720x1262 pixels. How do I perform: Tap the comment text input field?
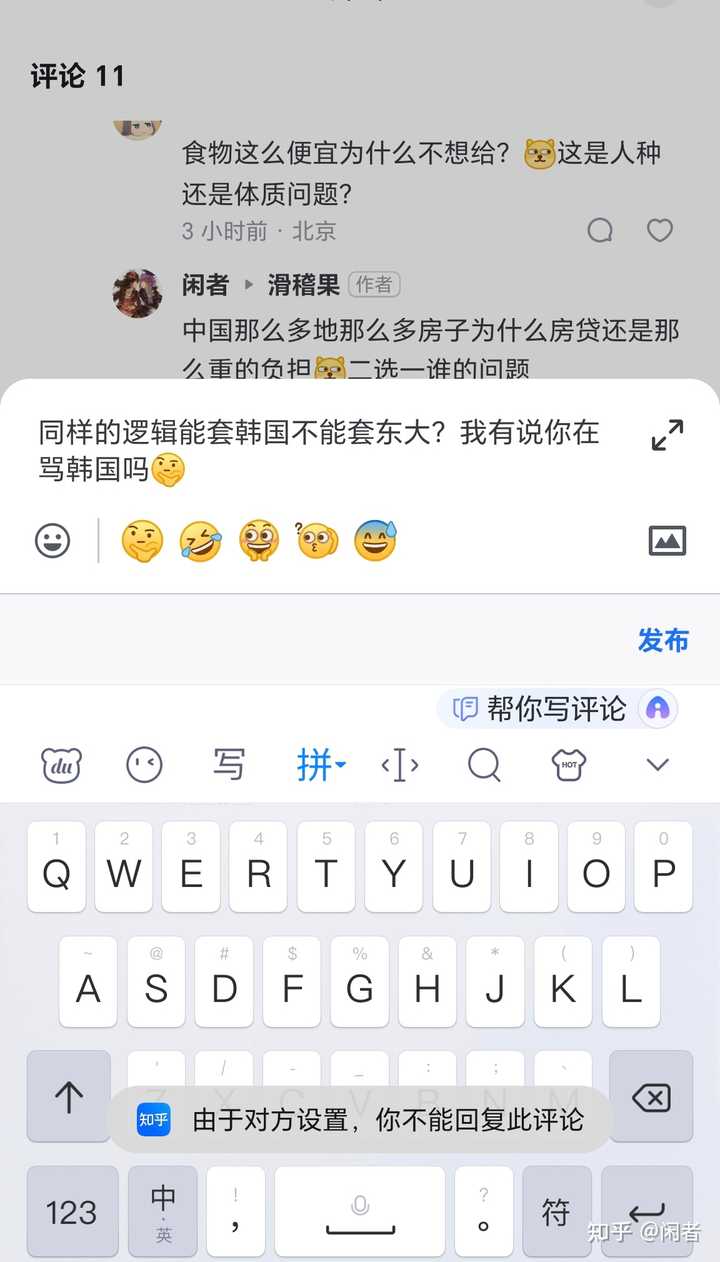[330, 450]
